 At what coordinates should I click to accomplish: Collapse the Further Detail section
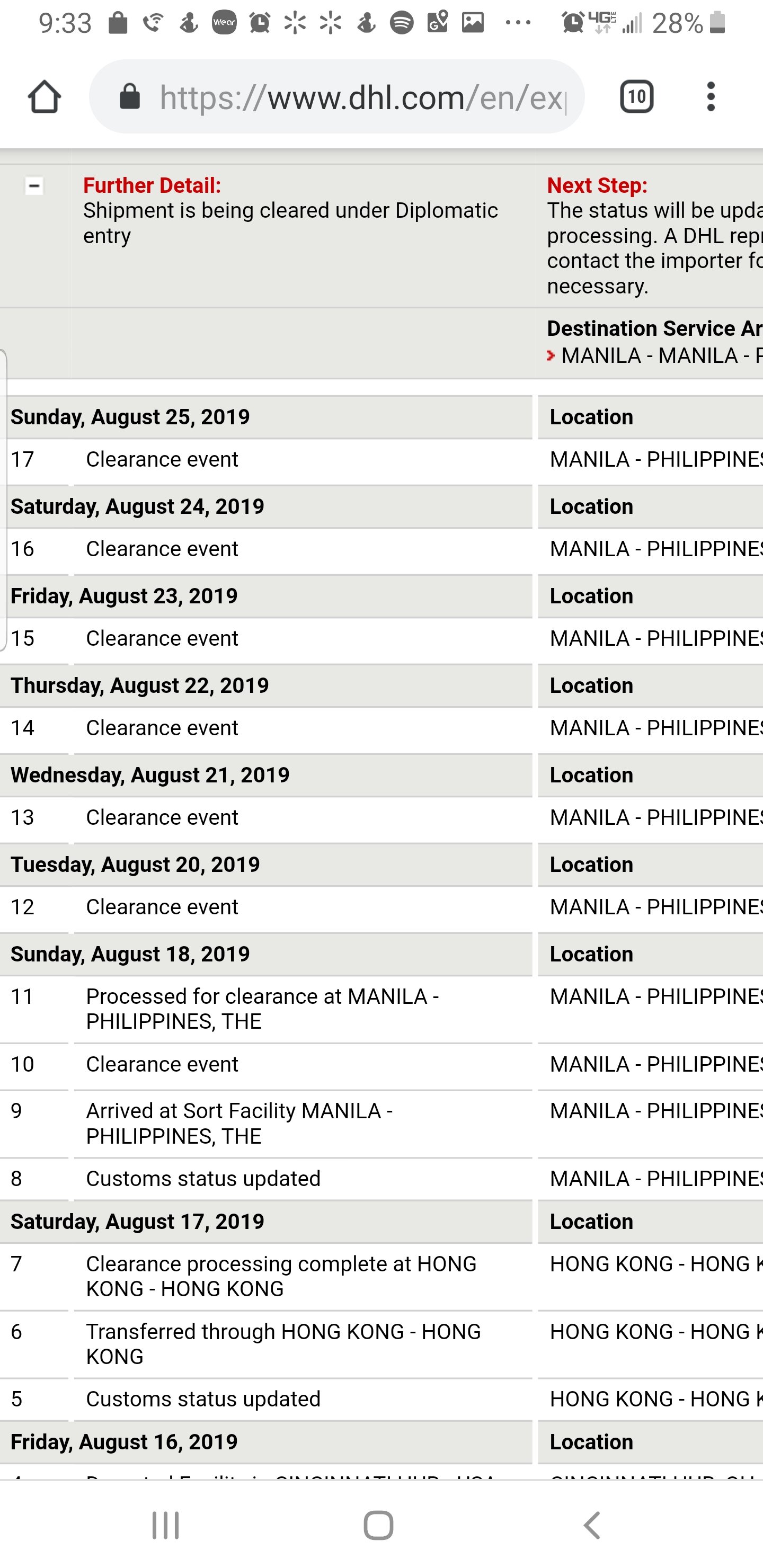tap(34, 185)
